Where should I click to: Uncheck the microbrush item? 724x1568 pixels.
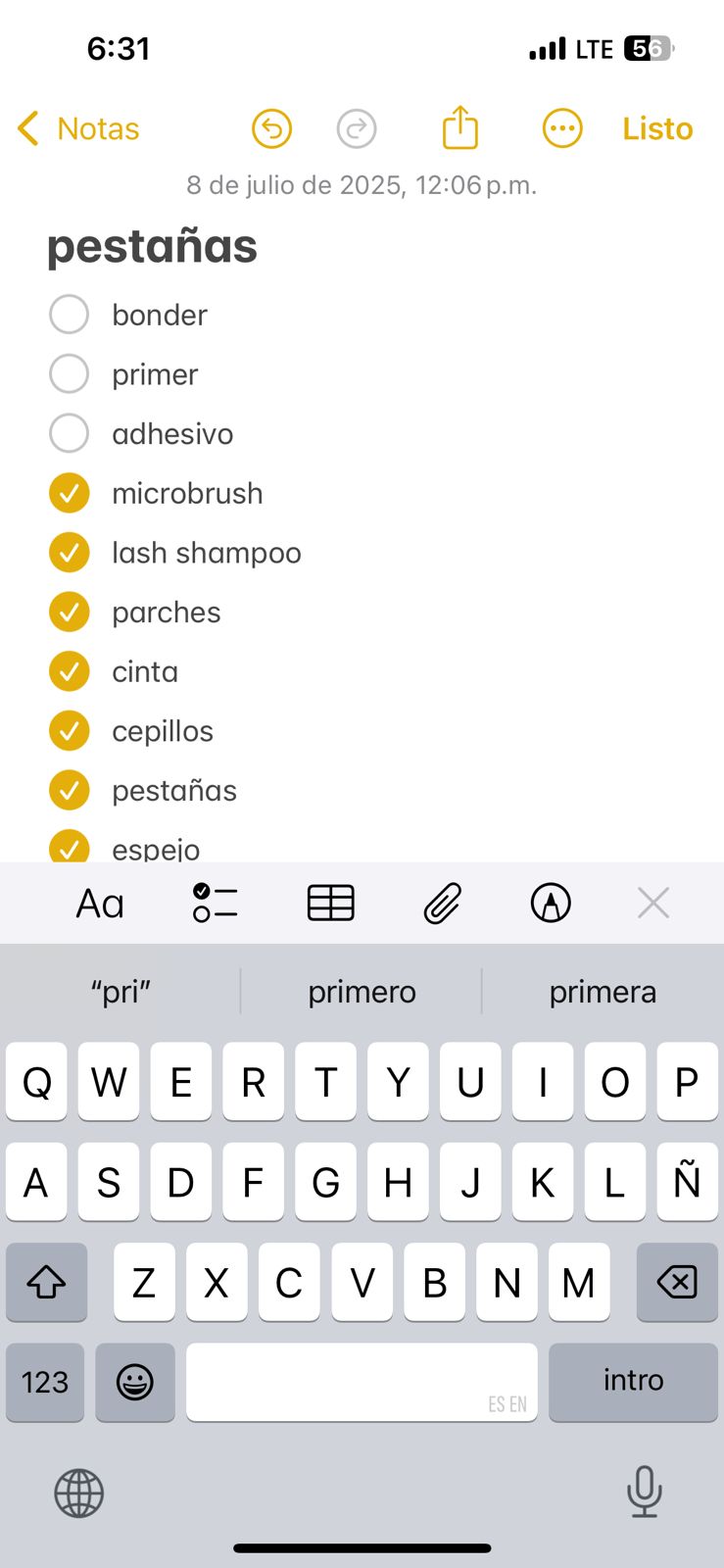click(70, 493)
